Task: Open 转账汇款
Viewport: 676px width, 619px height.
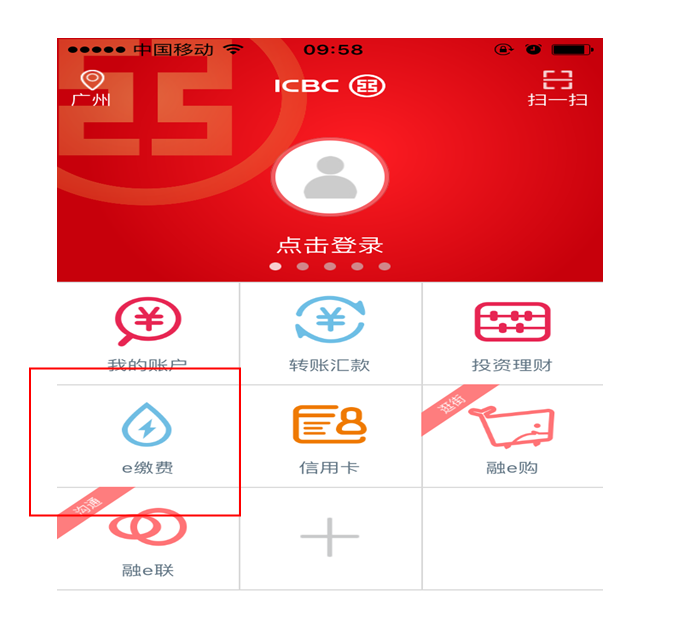Action: [329, 335]
